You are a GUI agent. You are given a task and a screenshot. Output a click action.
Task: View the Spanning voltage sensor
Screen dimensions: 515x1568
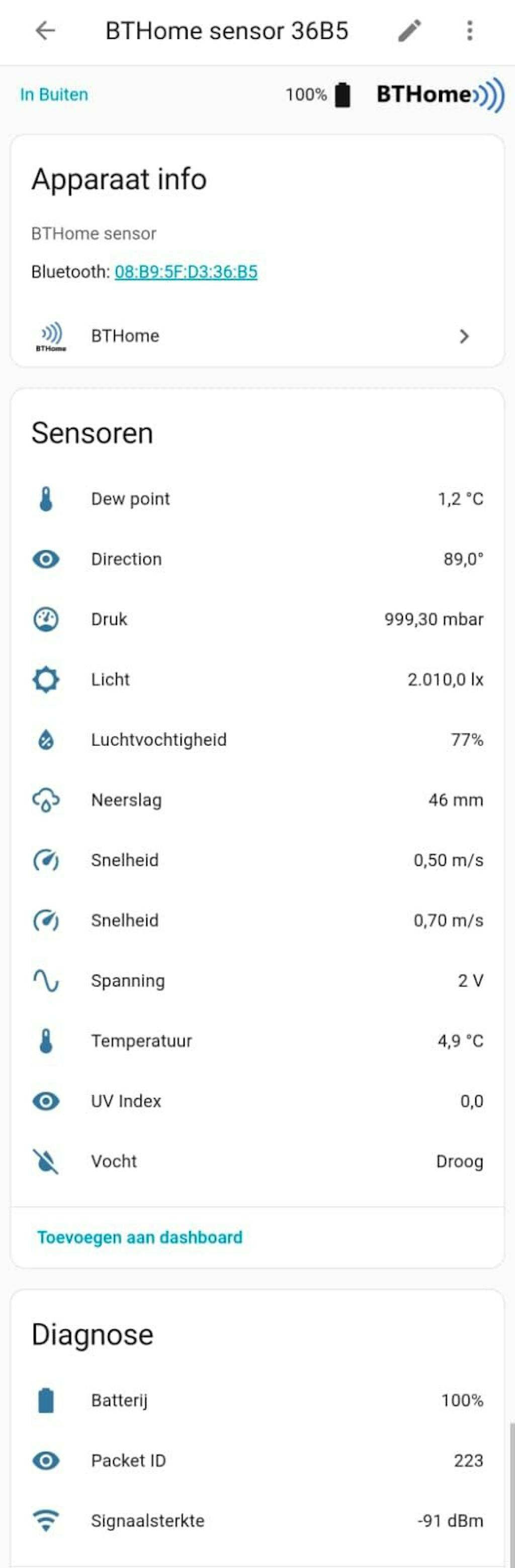(257, 981)
